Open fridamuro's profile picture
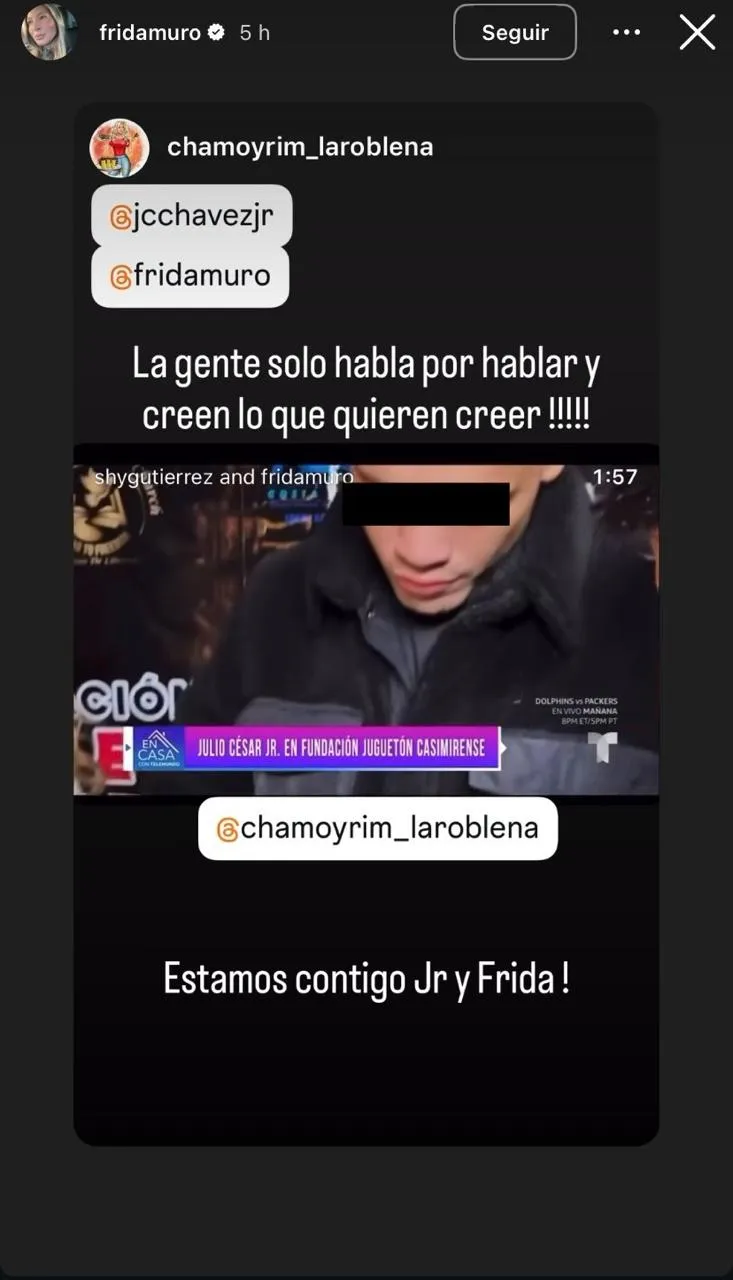This screenshot has height=1280, width=733. coord(50,32)
